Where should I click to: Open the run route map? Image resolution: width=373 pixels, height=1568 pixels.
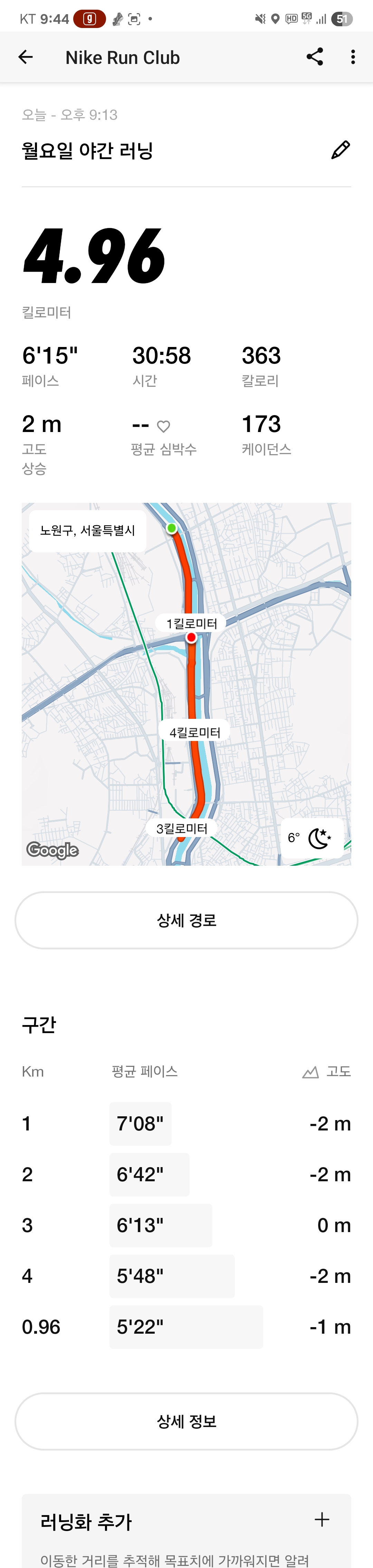pyautogui.click(x=186, y=684)
